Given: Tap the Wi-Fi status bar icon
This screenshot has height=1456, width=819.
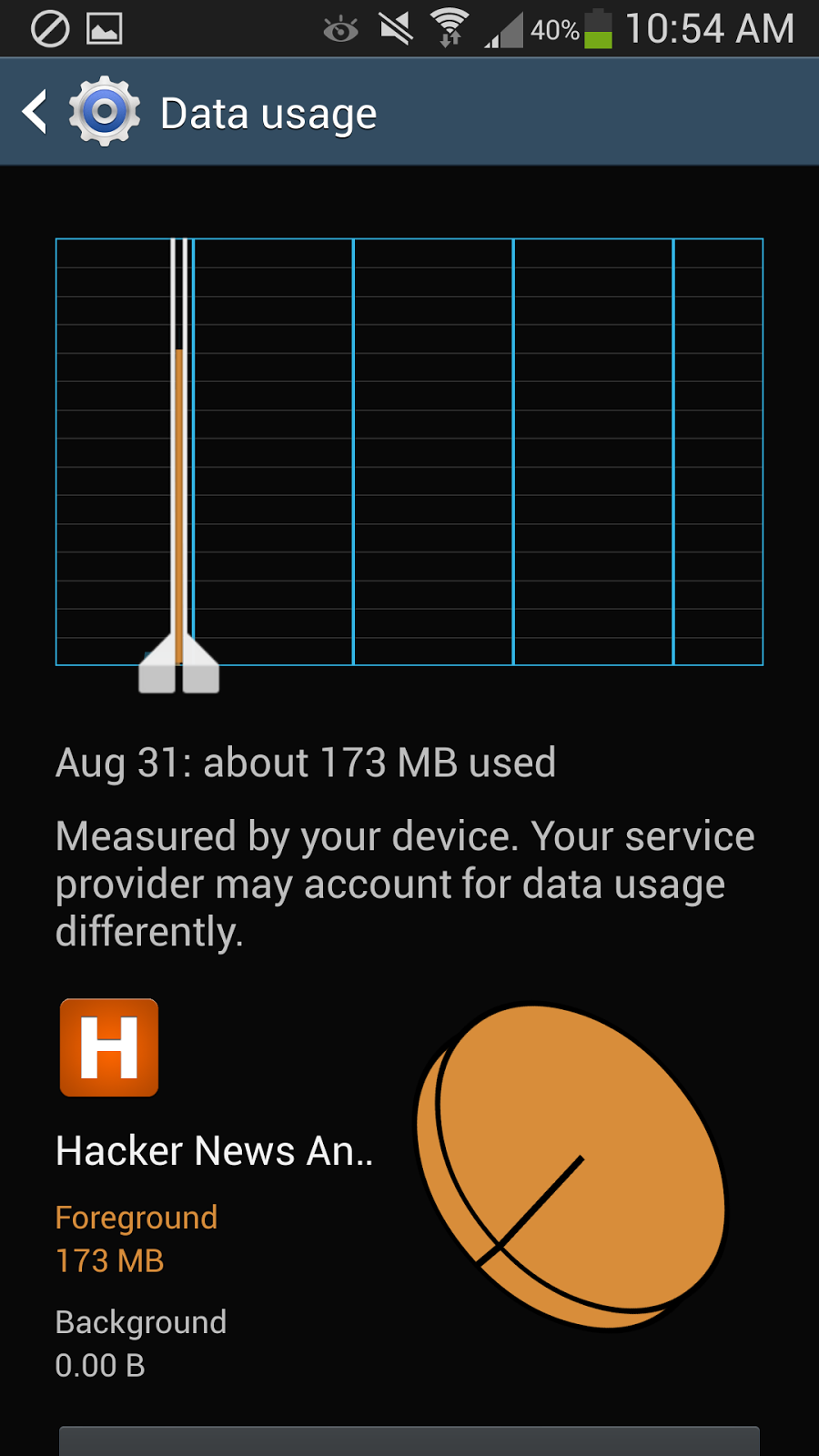Looking at the screenshot, I should click(448, 27).
